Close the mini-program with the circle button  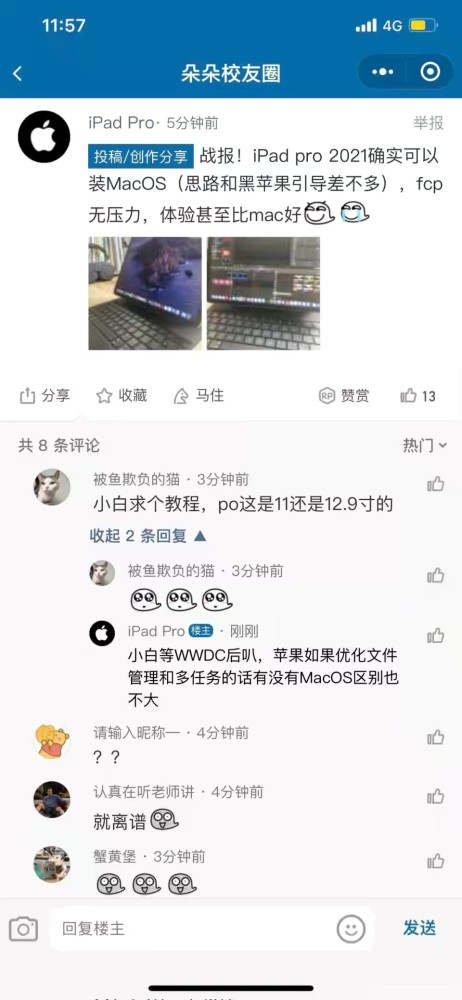[x=431, y=72]
